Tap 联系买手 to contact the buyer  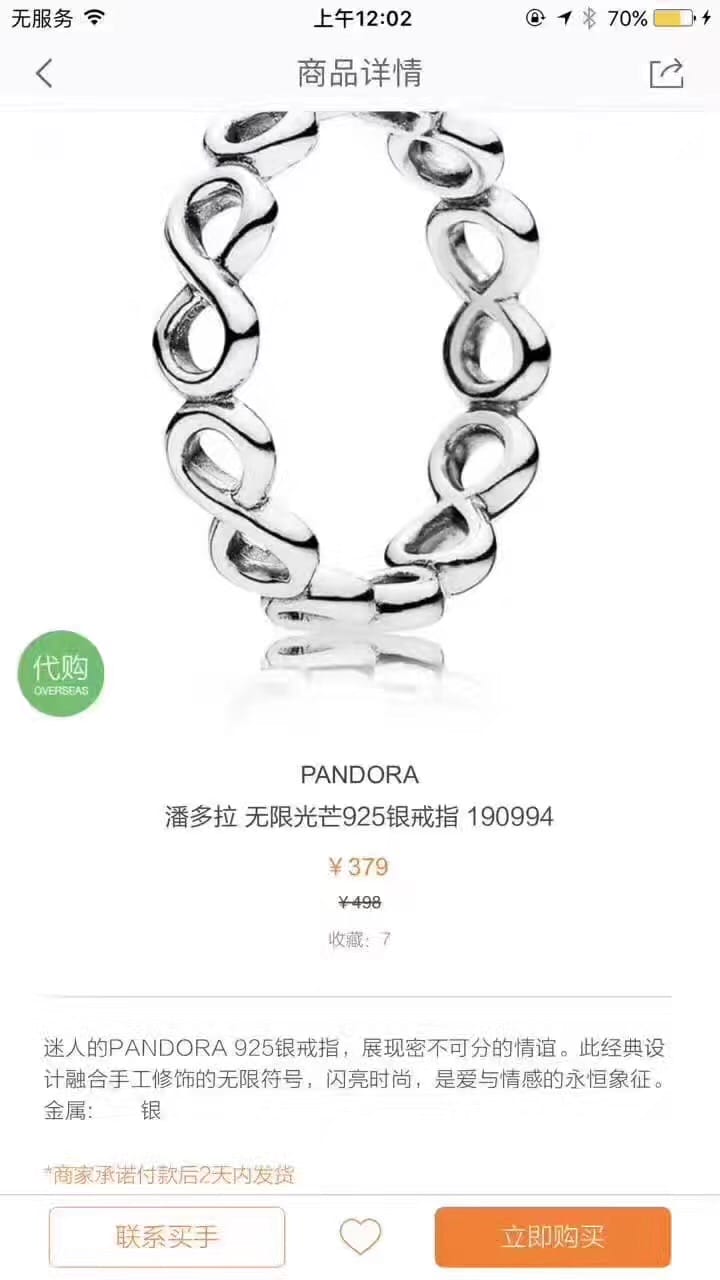167,1237
